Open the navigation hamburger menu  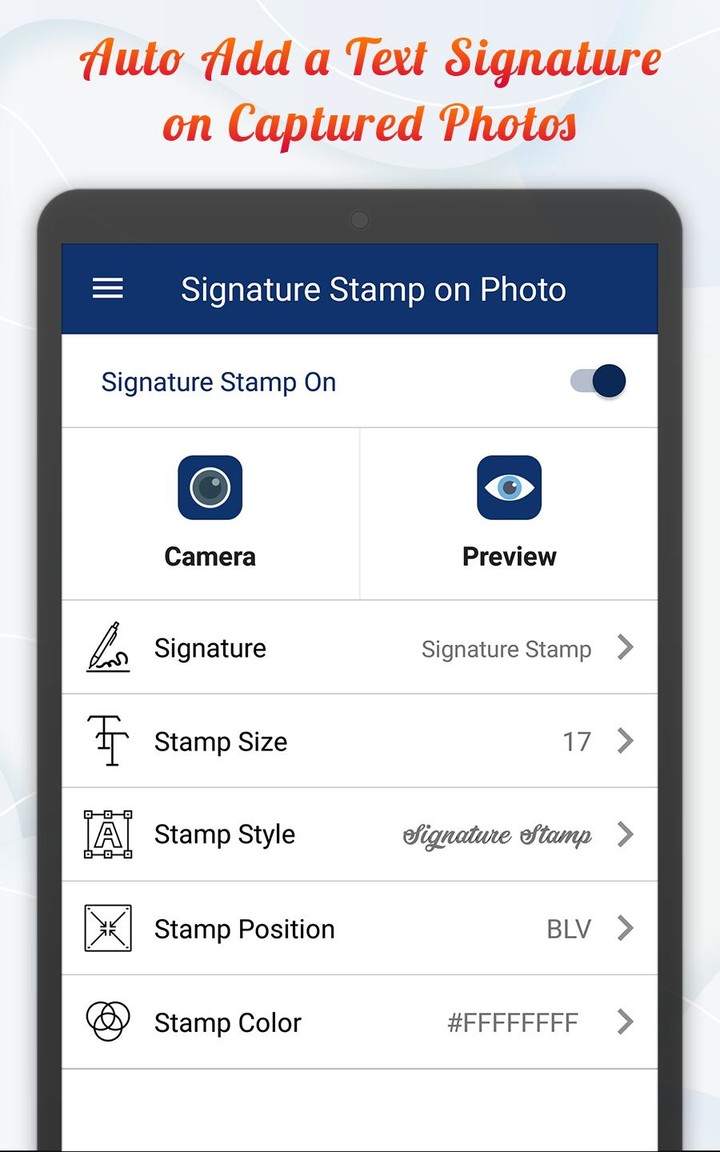click(x=107, y=289)
